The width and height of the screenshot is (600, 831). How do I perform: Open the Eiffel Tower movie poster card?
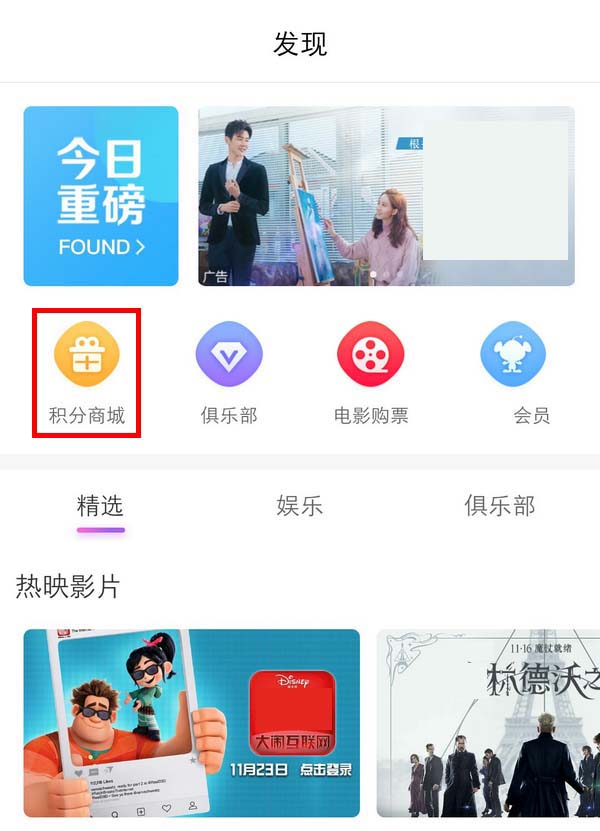[x=488, y=722]
